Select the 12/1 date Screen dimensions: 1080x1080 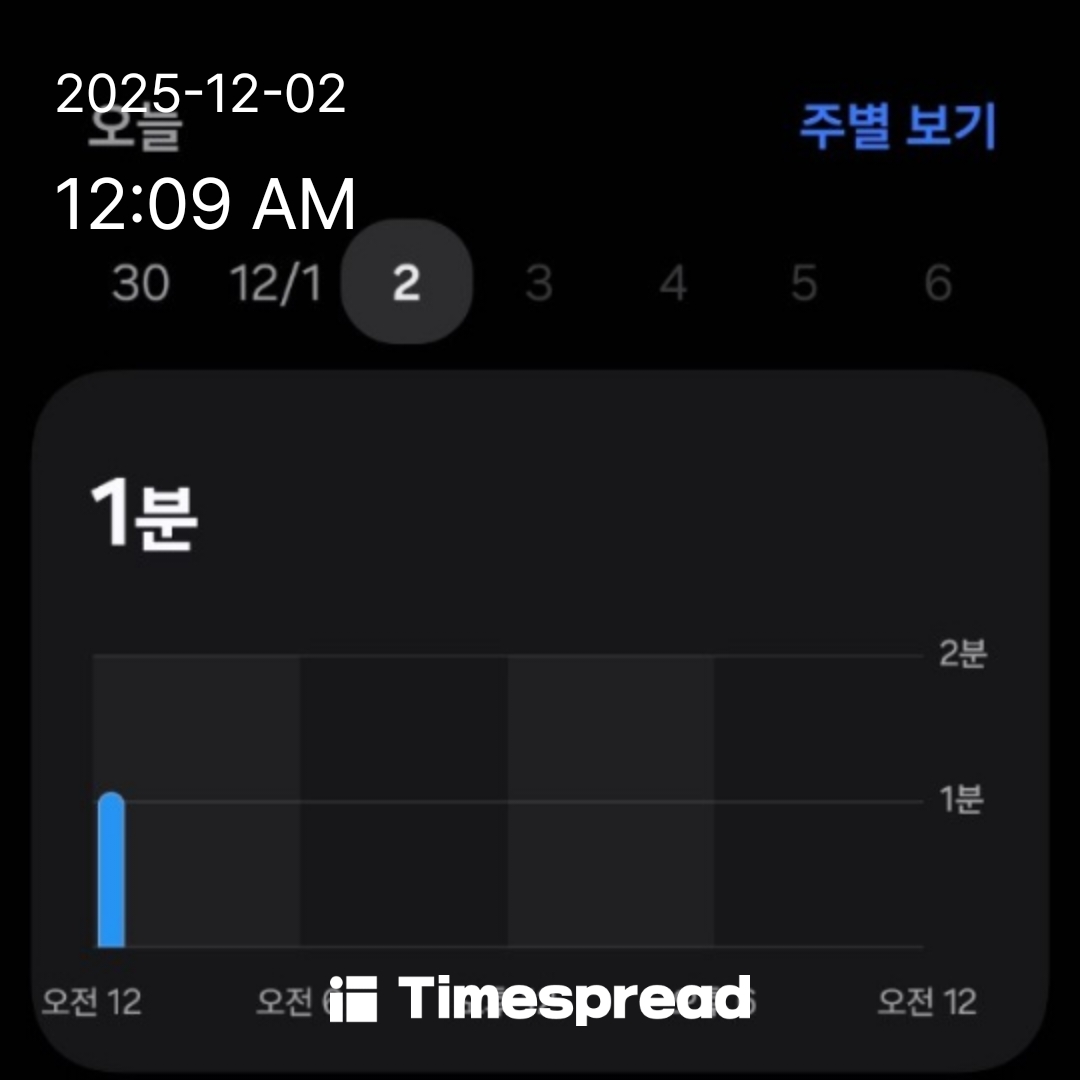(275, 284)
